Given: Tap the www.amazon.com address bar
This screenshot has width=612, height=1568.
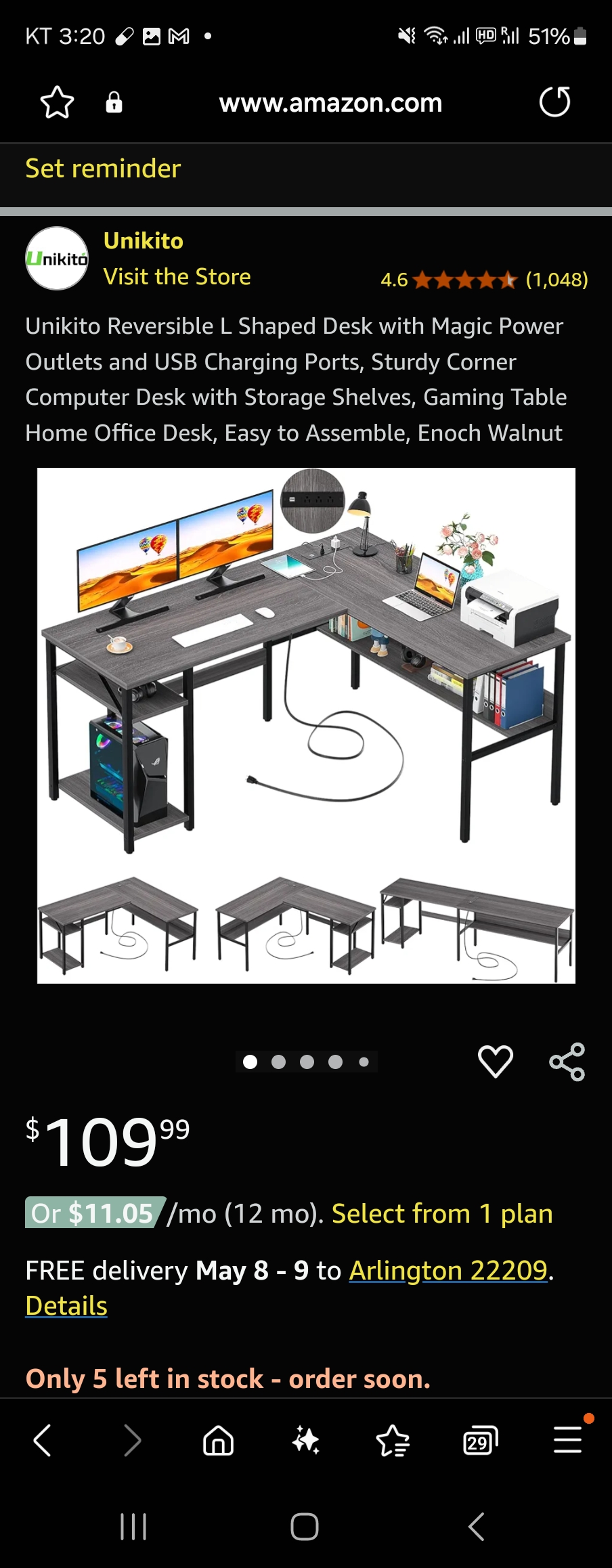Looking at the screenshot, I should pyautogui.click(x=330, y=103).
